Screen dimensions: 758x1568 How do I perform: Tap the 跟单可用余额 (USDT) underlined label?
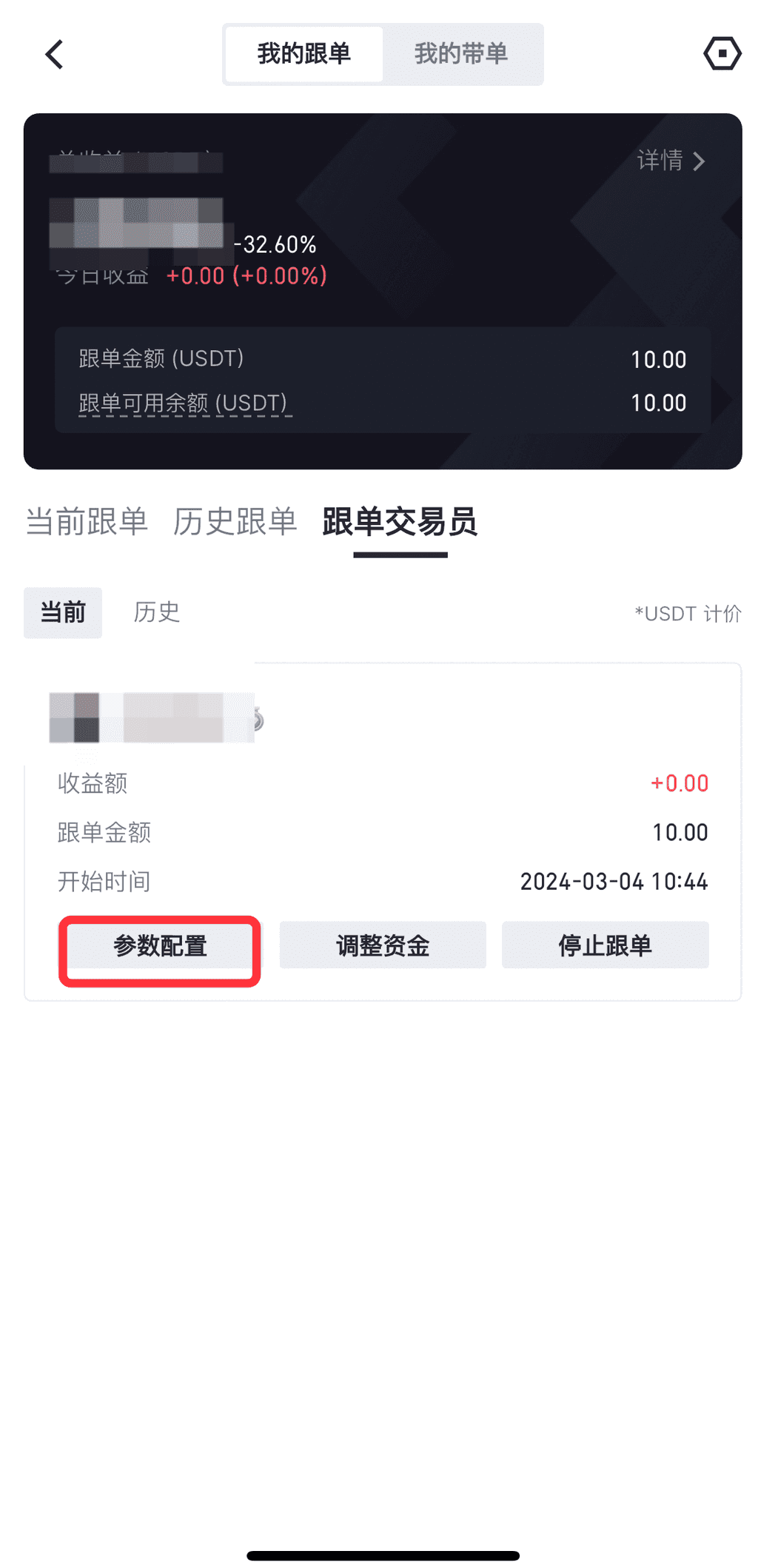point(183,403)
